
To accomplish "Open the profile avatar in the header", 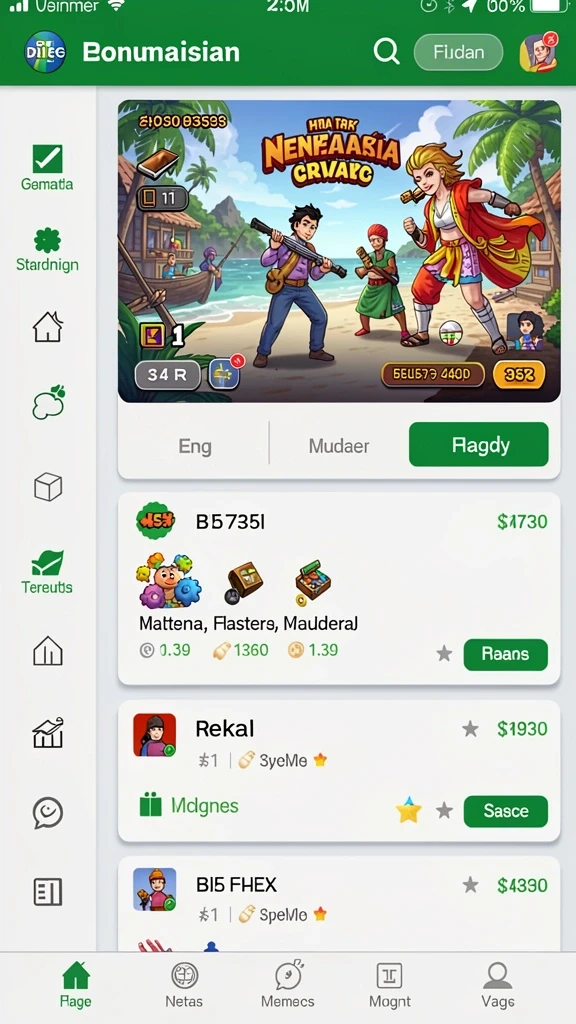I will (539, 52).
